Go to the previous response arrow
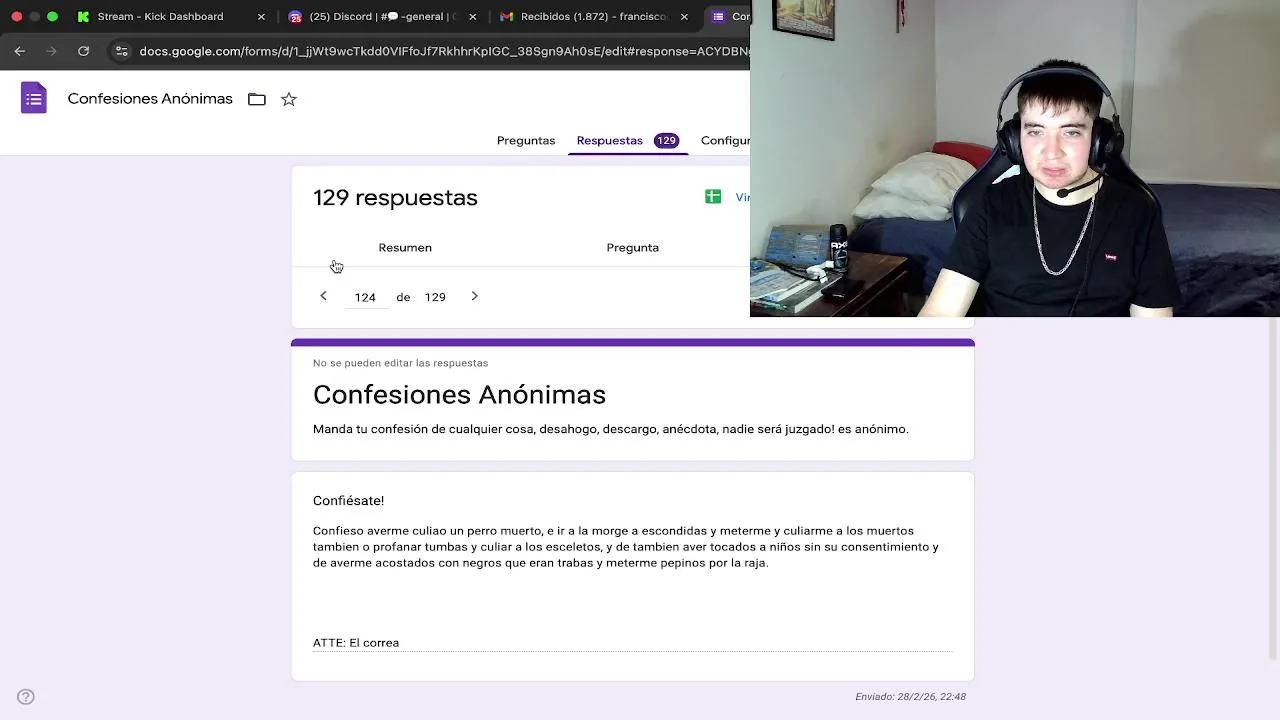The width and height of the screenshot is (1280, 720). click(x=323, y=296)
